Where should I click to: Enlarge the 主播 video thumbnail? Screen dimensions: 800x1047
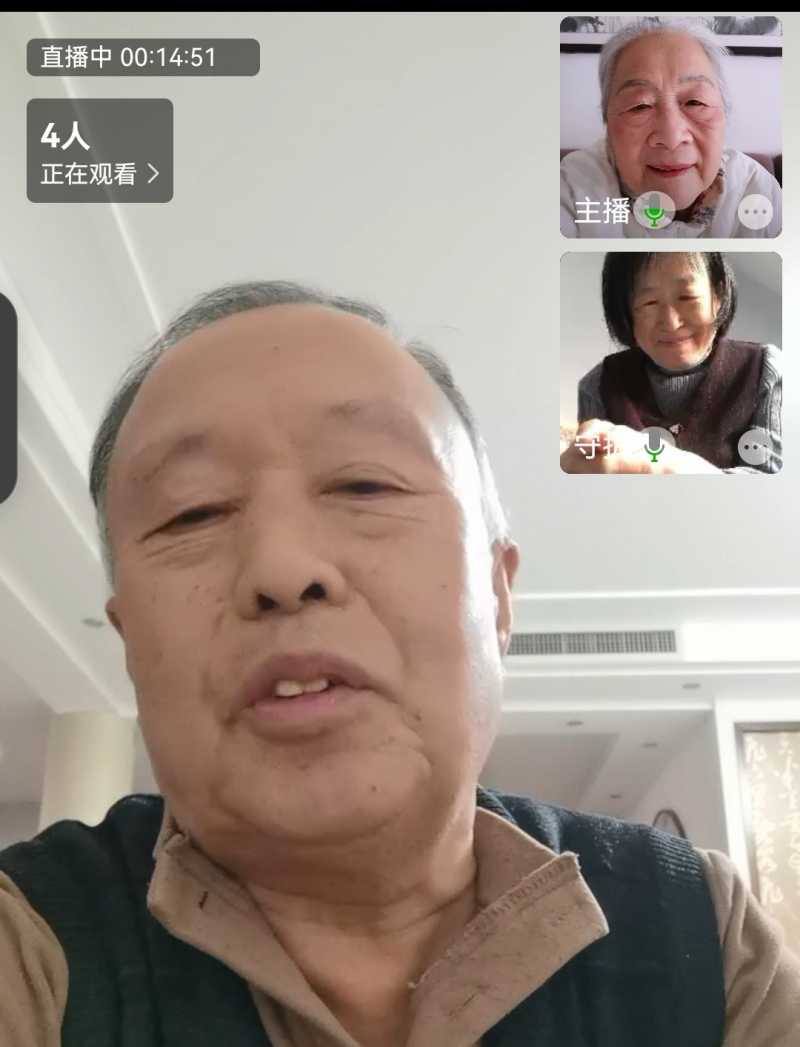coord(670,110)
